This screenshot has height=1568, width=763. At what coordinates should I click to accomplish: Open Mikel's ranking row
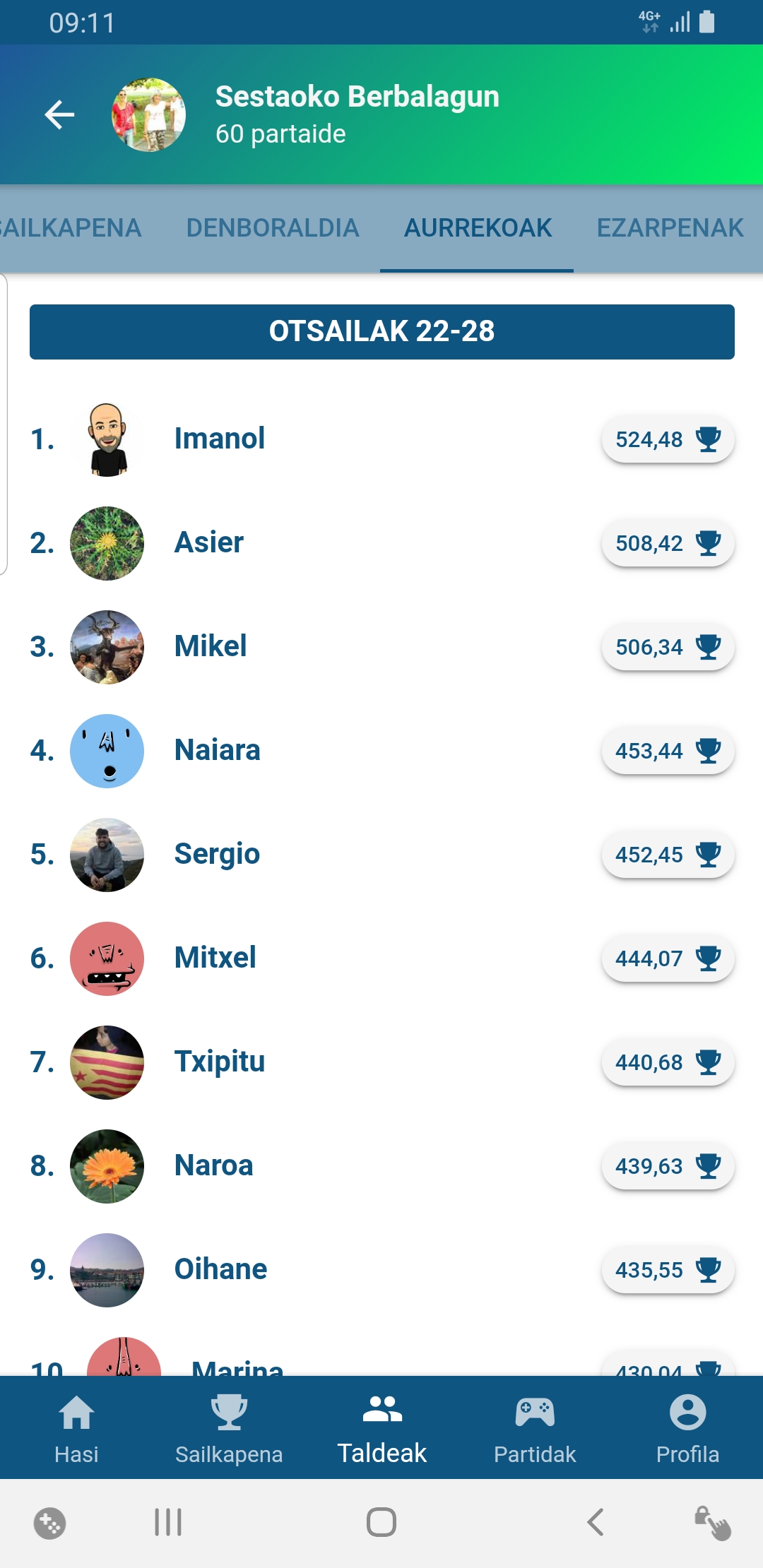click(211, 646)
